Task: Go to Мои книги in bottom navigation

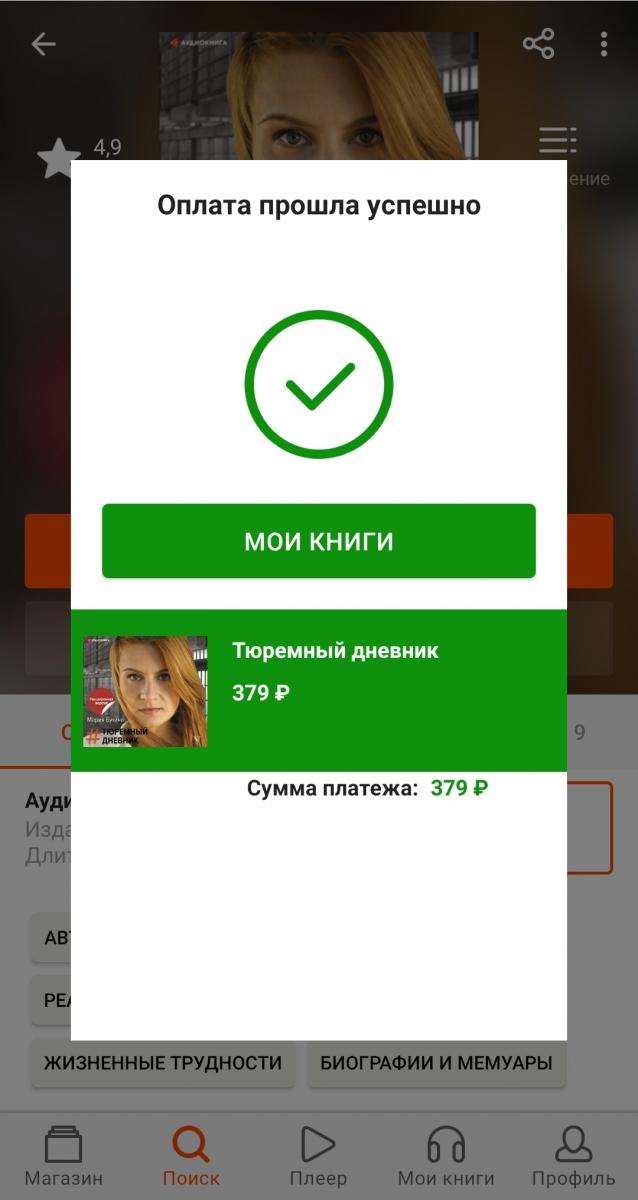Action: tap(446, 1156)
